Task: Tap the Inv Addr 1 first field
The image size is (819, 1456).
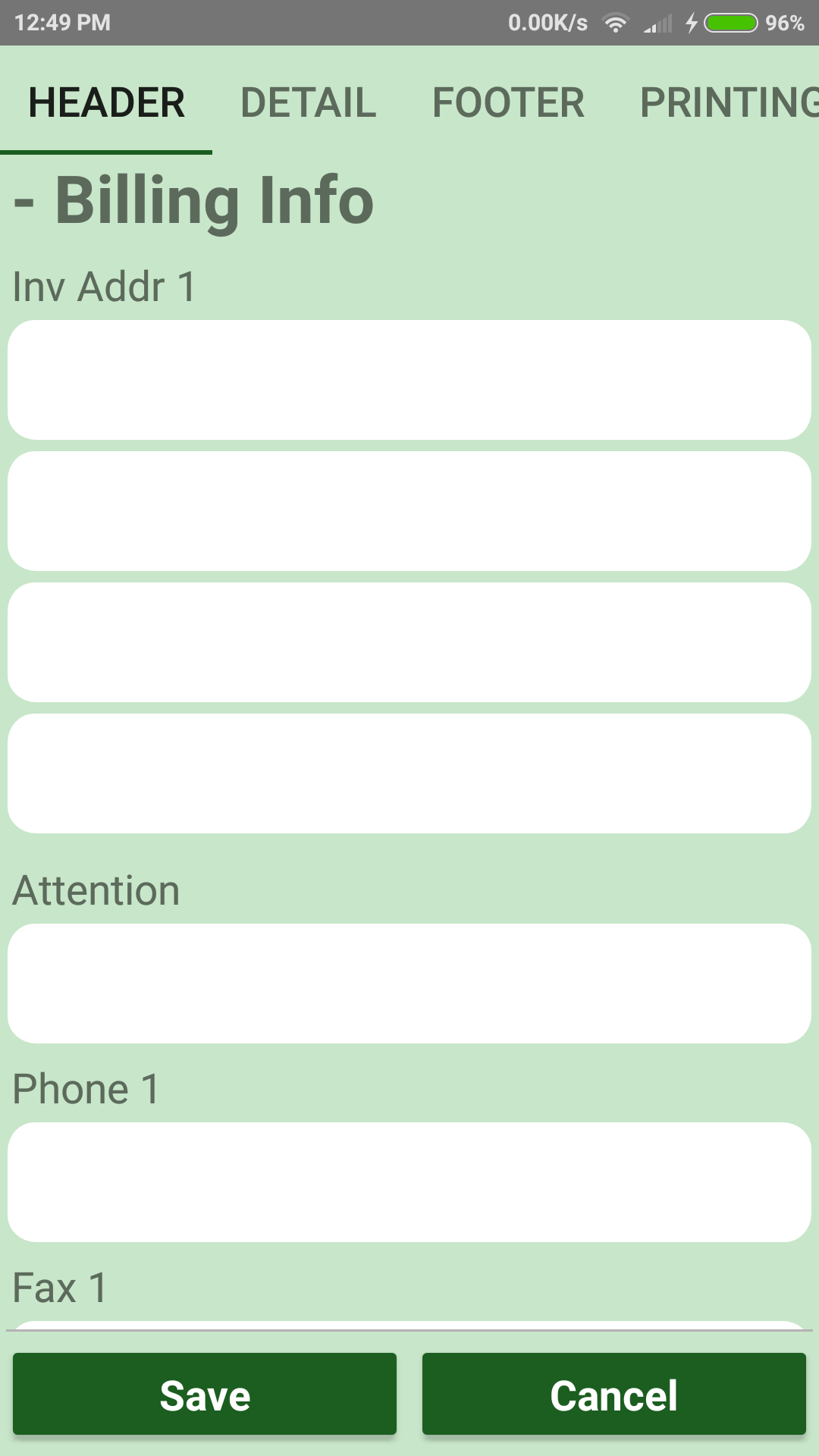Action: (x=409, y=380)
